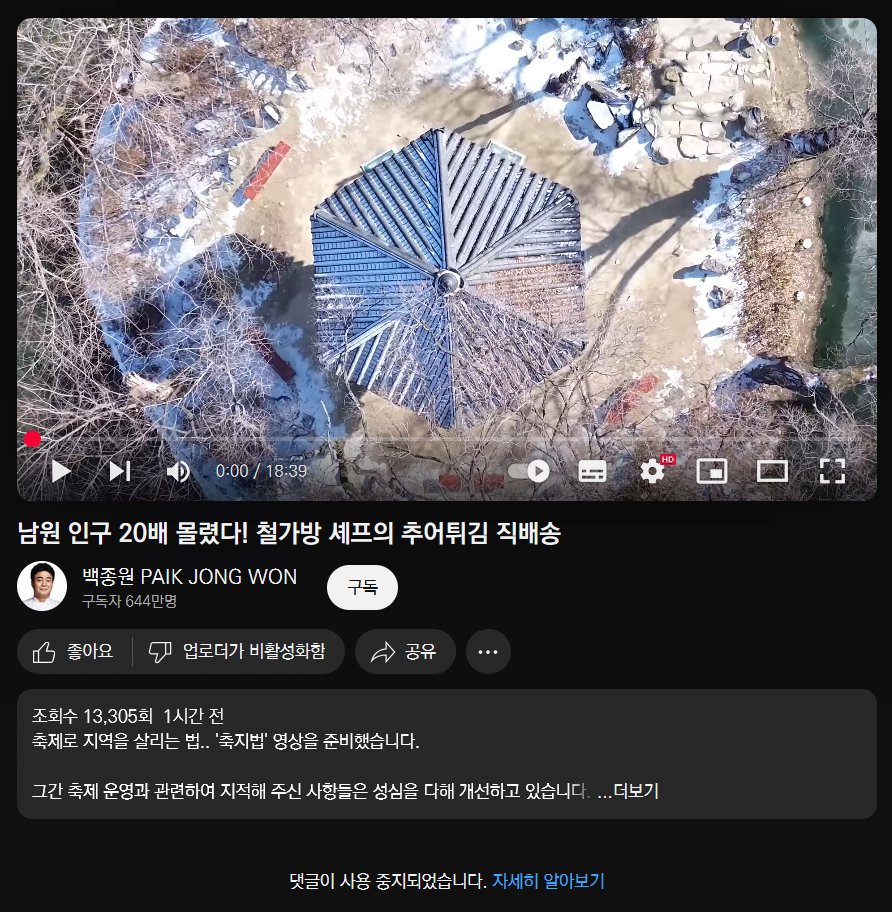Image resolution: width=892 pixels, height=912 pixels.
Task: Open 백종원 PAIK JONG WON channel
Action: (x=189, y=577)
